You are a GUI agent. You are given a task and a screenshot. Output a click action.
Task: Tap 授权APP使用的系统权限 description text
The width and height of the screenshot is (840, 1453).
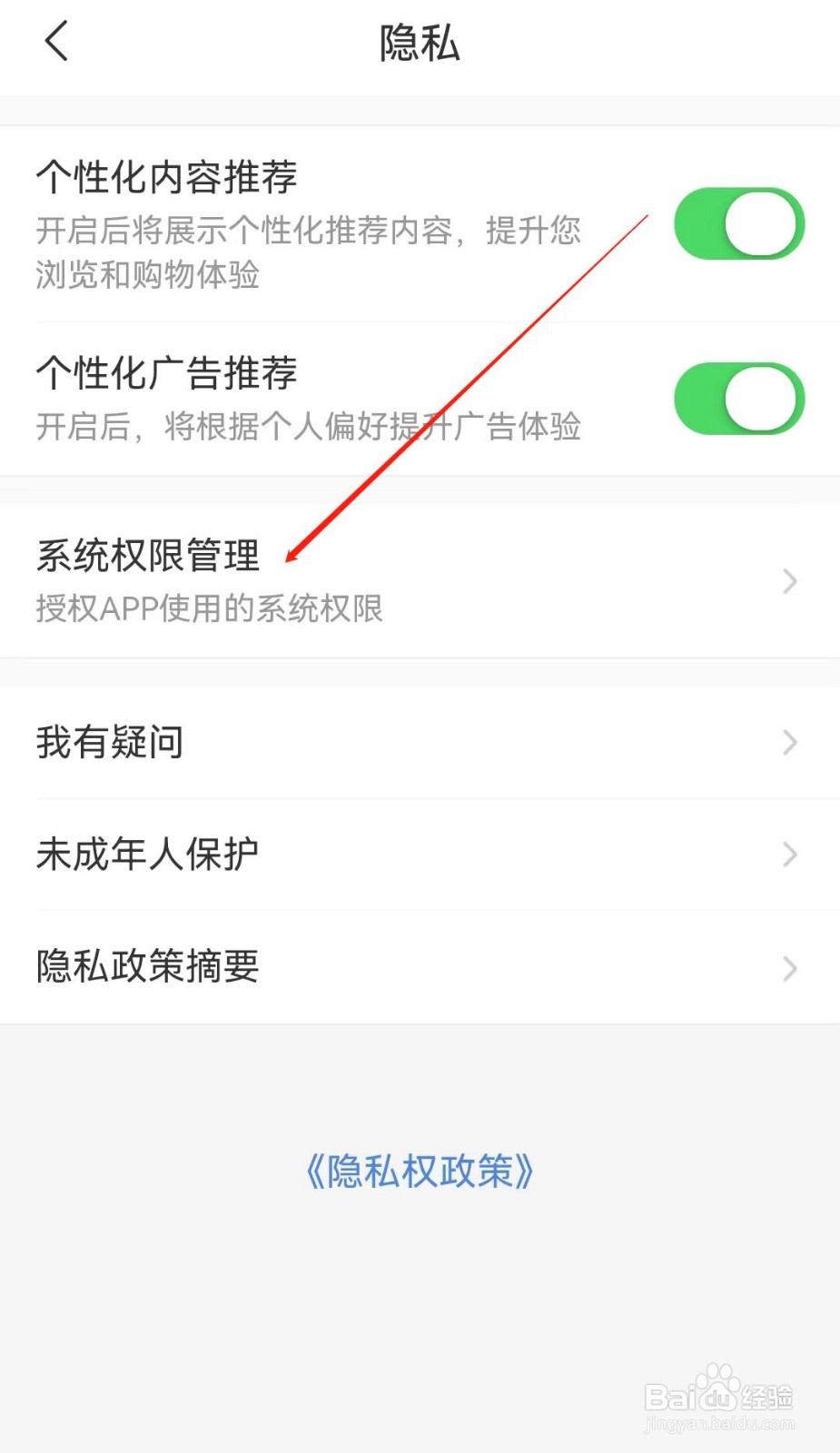tap(209, 610)
